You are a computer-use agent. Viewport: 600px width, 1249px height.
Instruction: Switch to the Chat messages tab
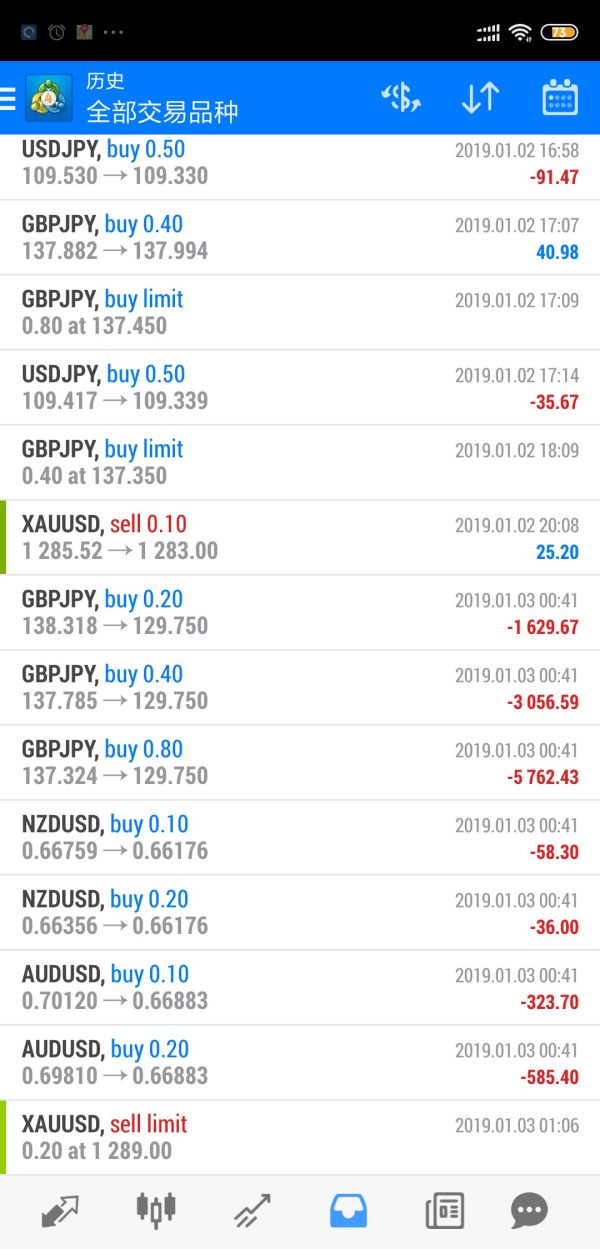(529, 1211)
